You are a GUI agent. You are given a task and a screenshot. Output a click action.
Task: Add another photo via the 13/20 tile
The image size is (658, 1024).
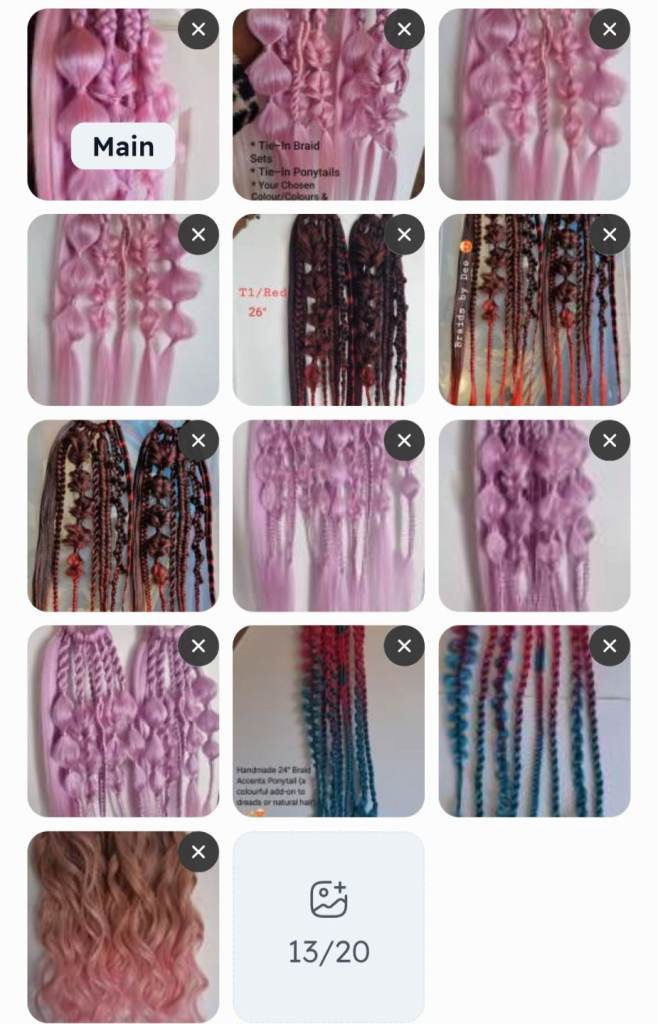pos(328,926)
